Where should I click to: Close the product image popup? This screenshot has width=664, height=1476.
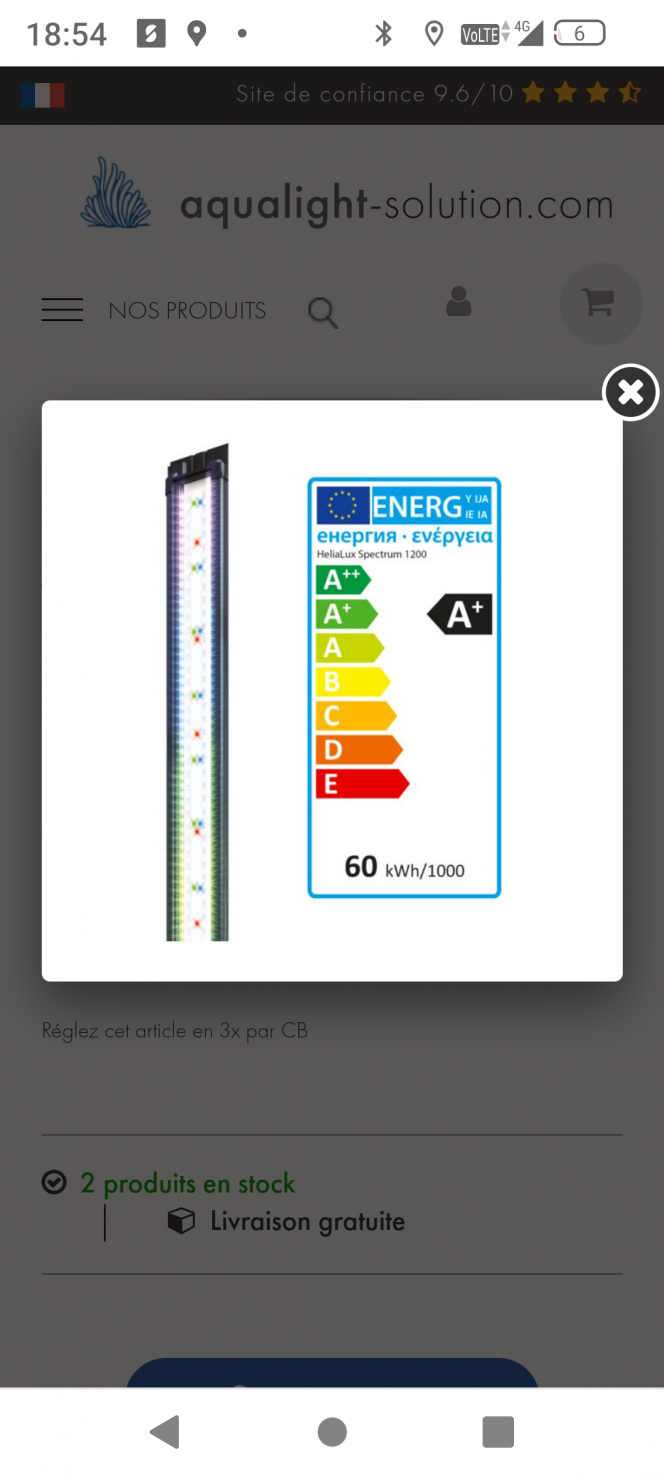pyautogui.click(x=630, y=392)
